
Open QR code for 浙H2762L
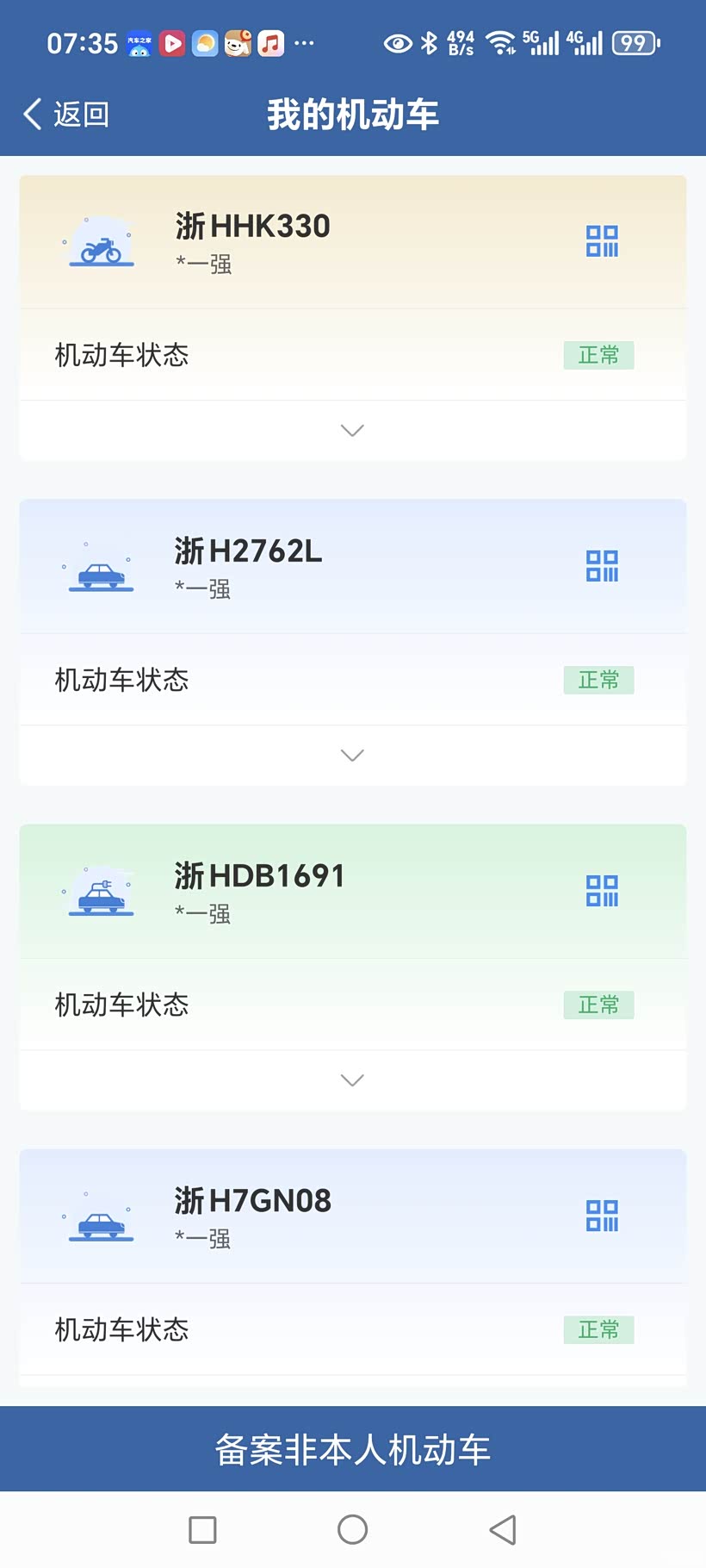click(x=602, y=566)
